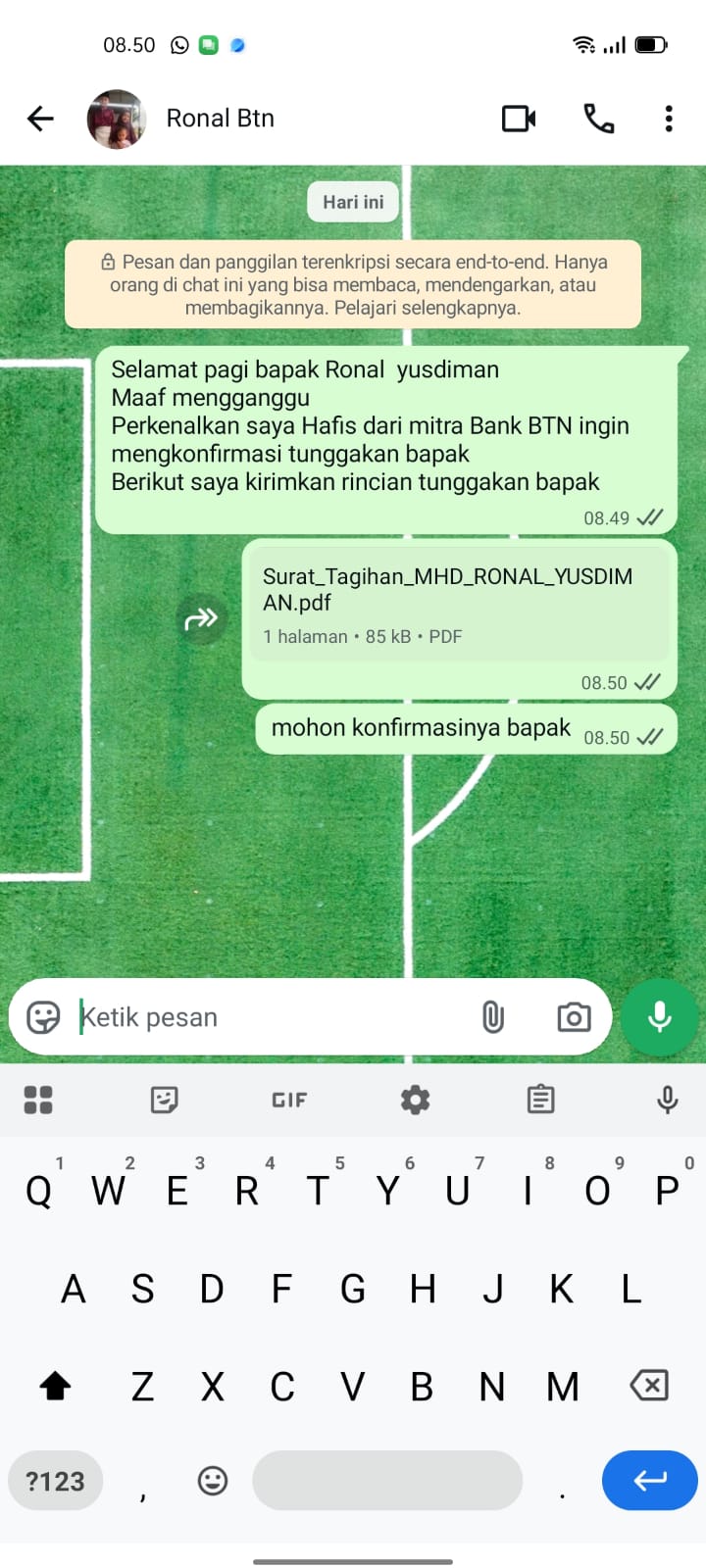Viewport: 706px width, 1568px height.
Task: Open the emoji and sticker picker
Action: coord(43,1017)
